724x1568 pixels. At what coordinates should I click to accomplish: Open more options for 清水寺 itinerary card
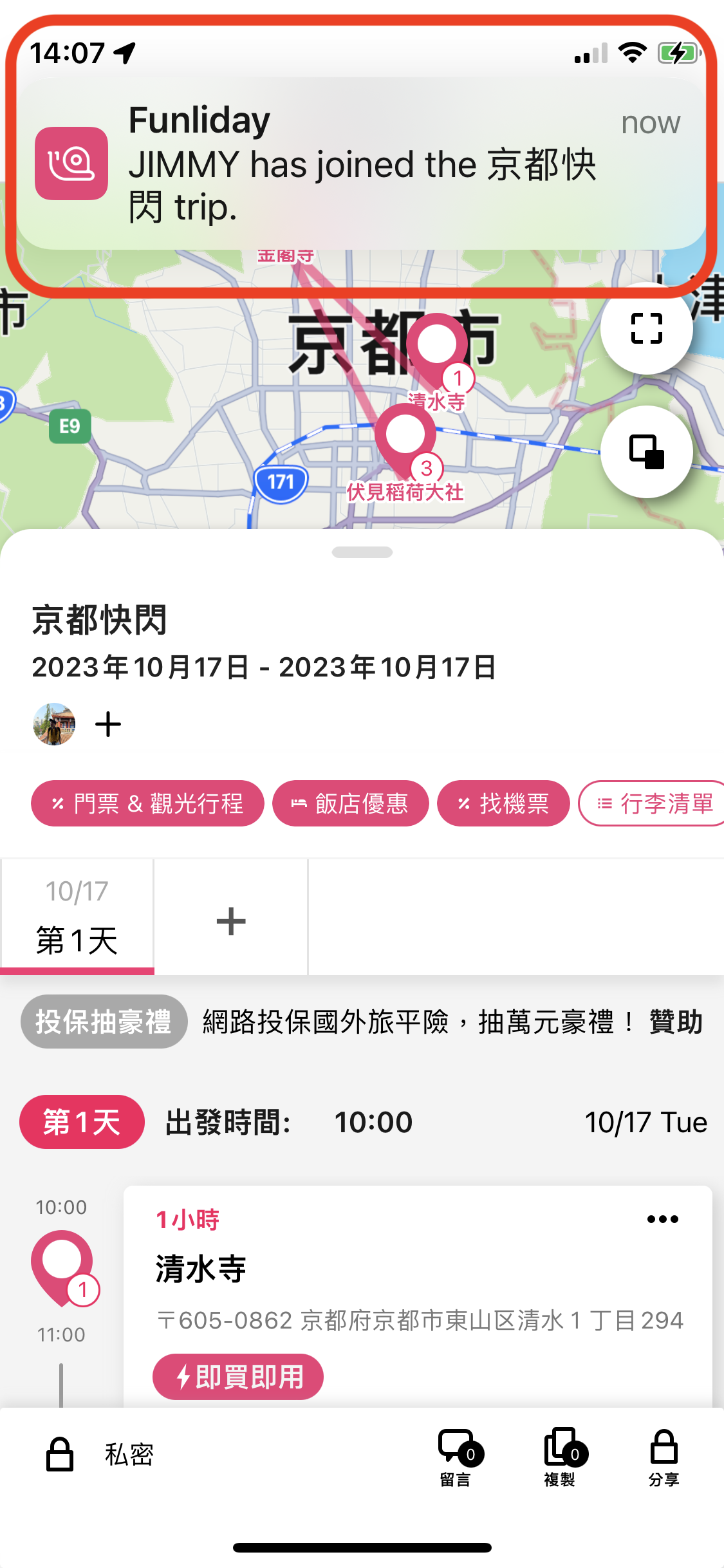click(x=664, y=1218)
